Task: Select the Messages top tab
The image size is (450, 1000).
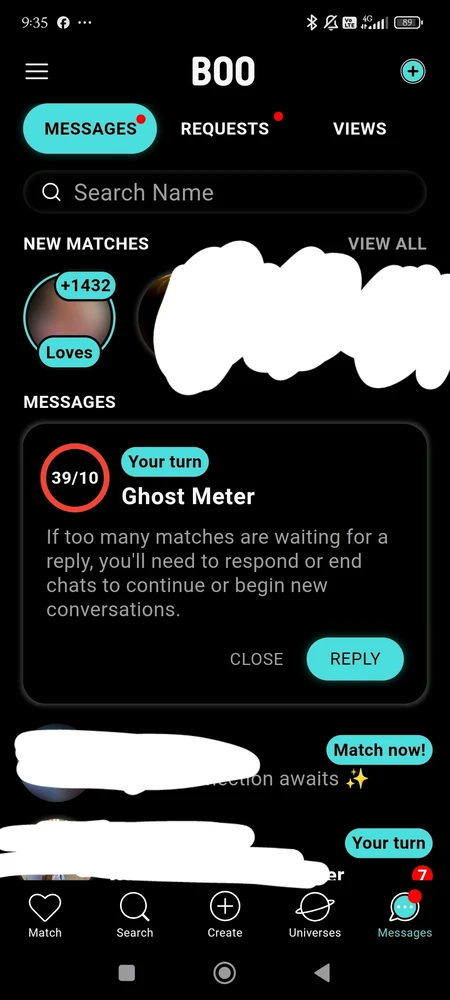Action: (90, 128)
